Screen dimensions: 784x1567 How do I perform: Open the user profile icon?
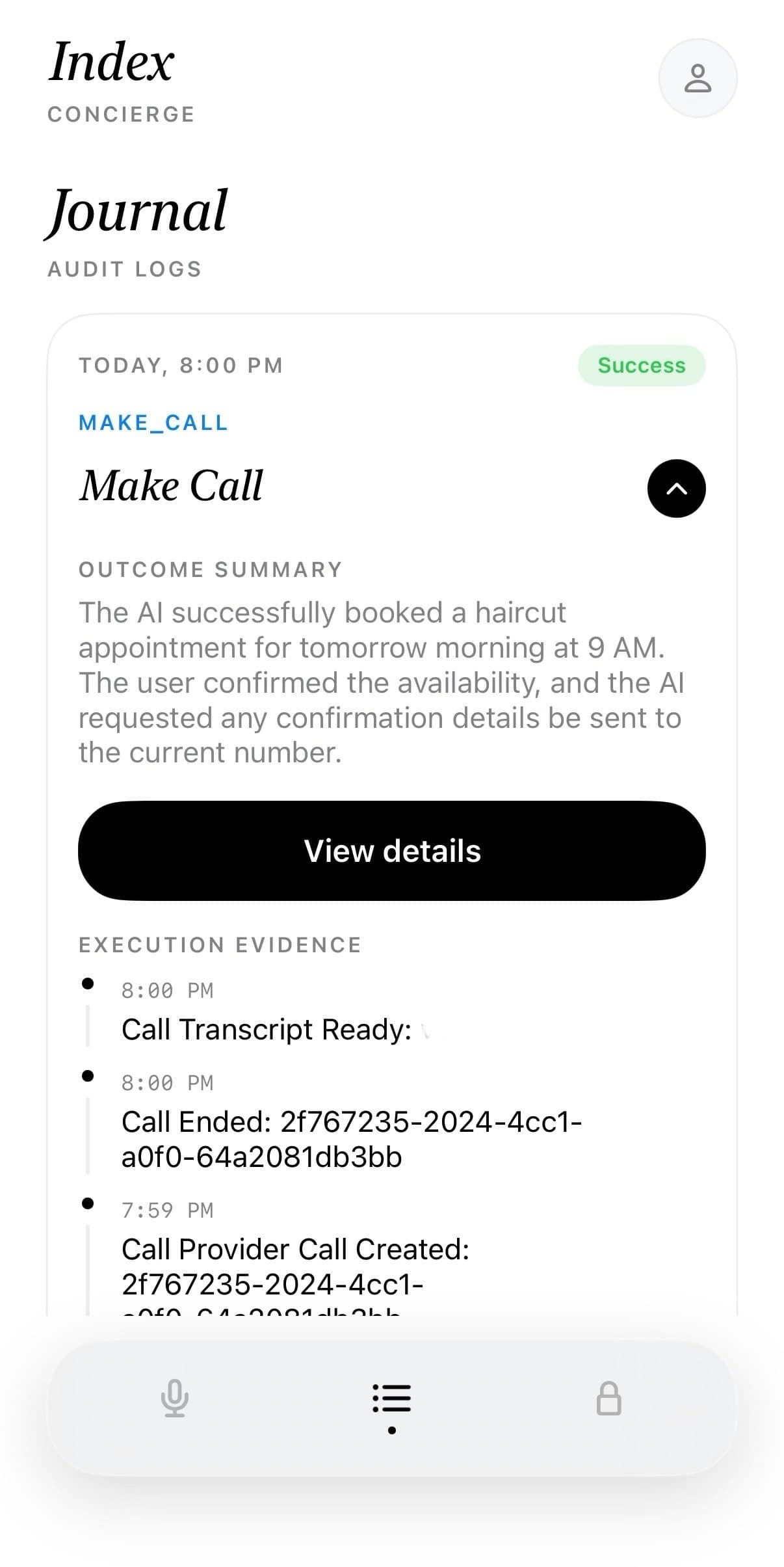tap(698, 78)
